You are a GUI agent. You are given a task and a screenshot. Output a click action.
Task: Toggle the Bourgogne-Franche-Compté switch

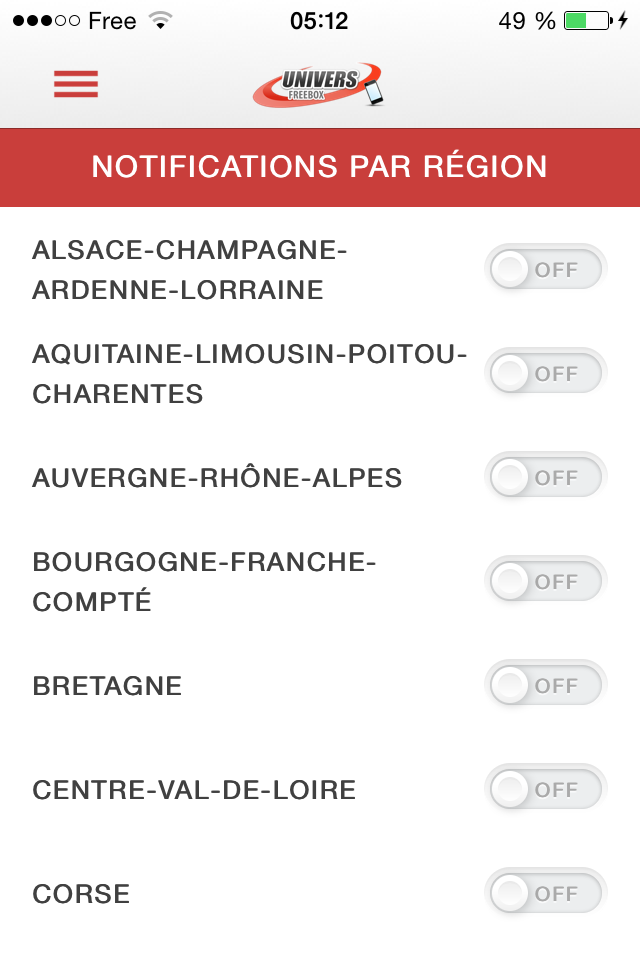pyautogui.click(x=546, y=581)
